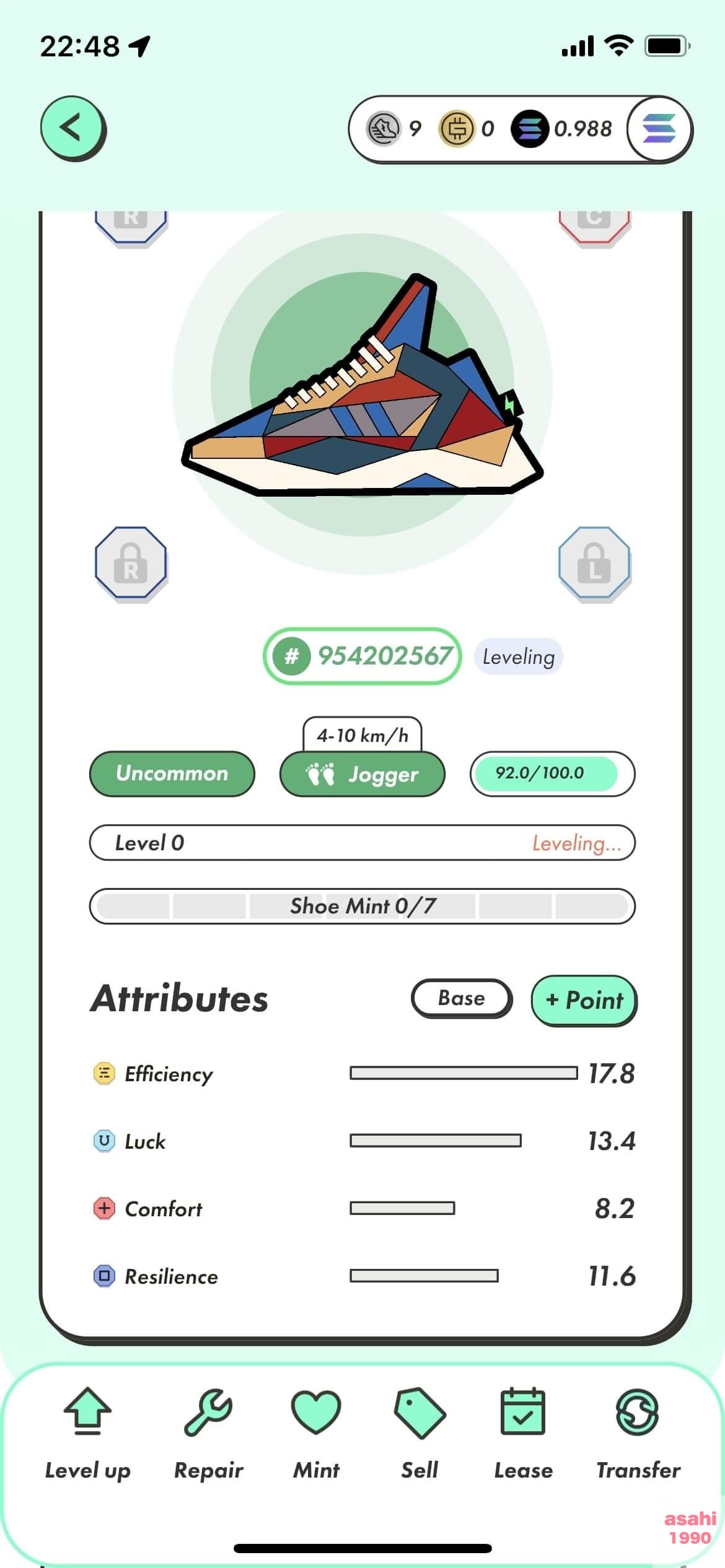Go back using the green arrow button
Viewport: 725px width, 1568px height.
pyautogui.click(x=72, y=128)
